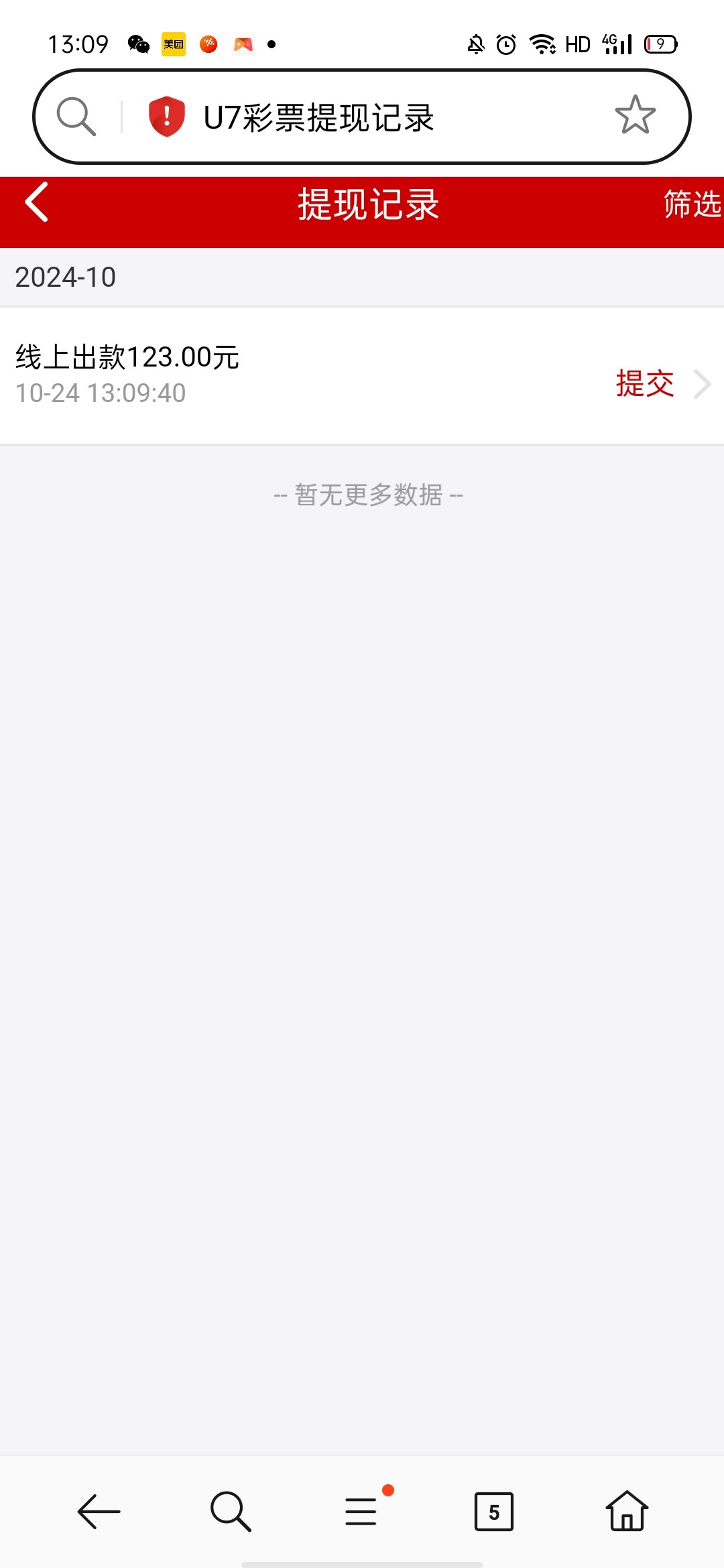This screenshot has height=1568, width=724.
Task: Go back from the 提现记录 page
Action: pos(38,202)
